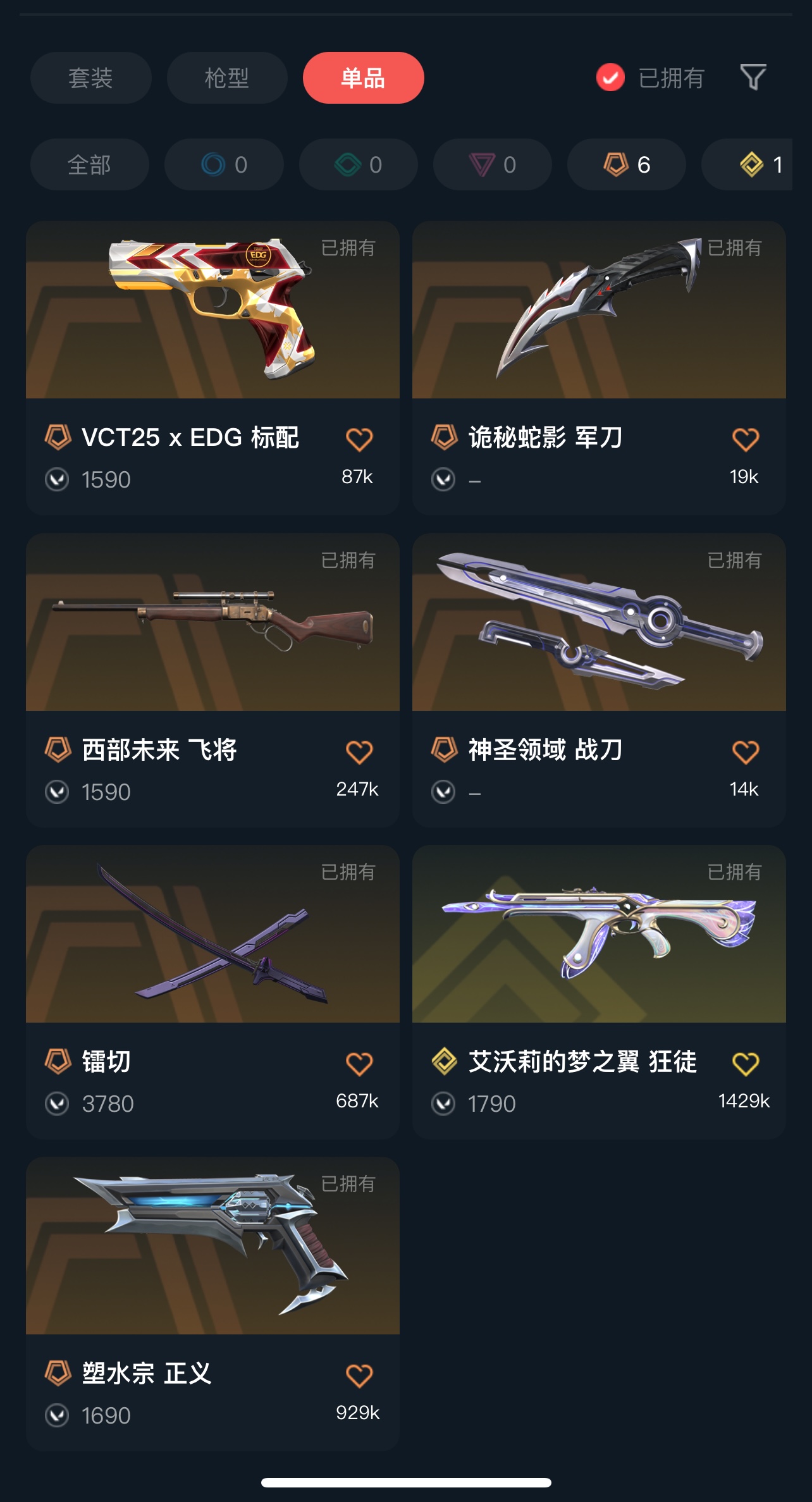
Task: Filter by yellow rarity chip showing 1
Action: [753, 164]
